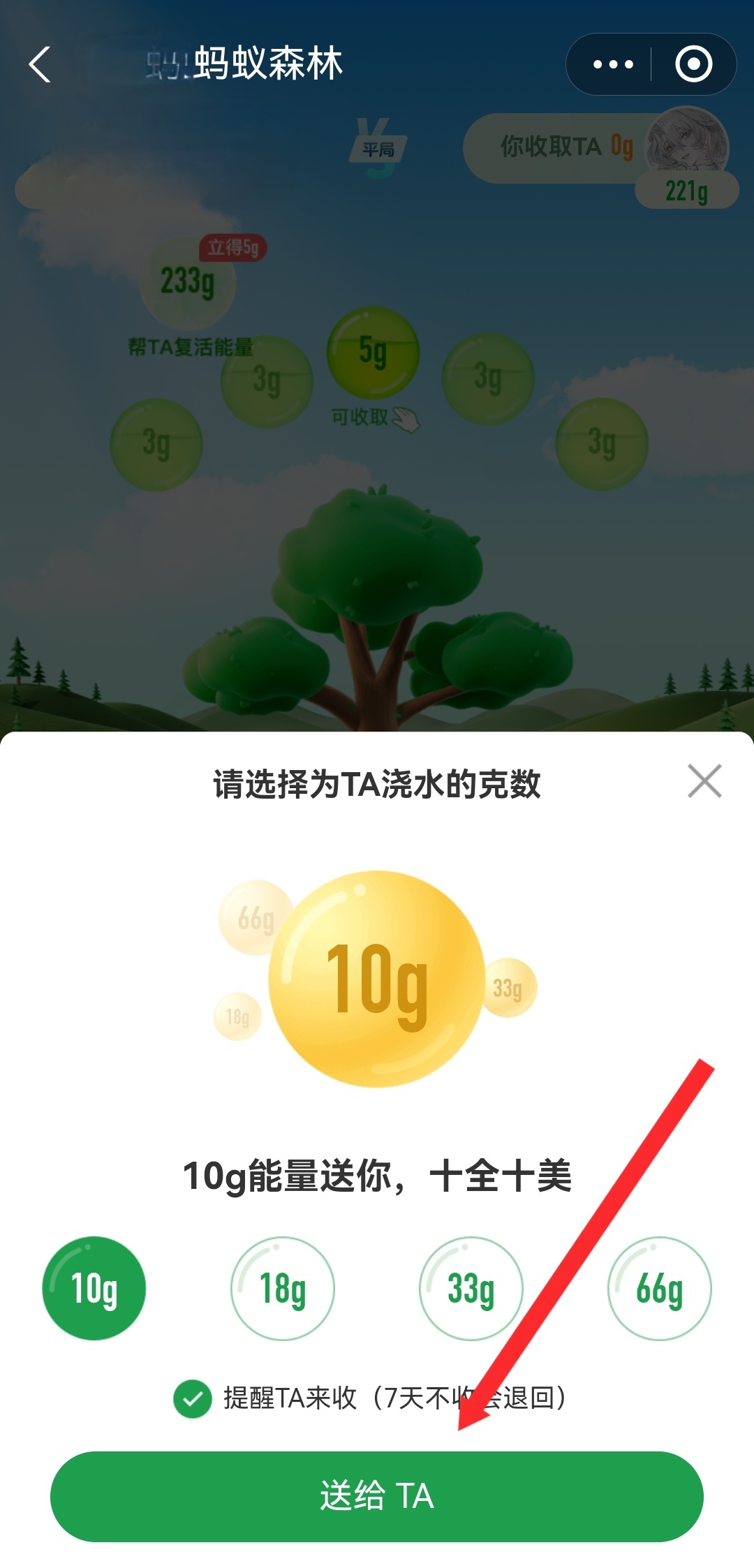Select the 10g watering amount
Image resolution: width=754 pixels, height=1568 pixels.
click(94, 1288)
